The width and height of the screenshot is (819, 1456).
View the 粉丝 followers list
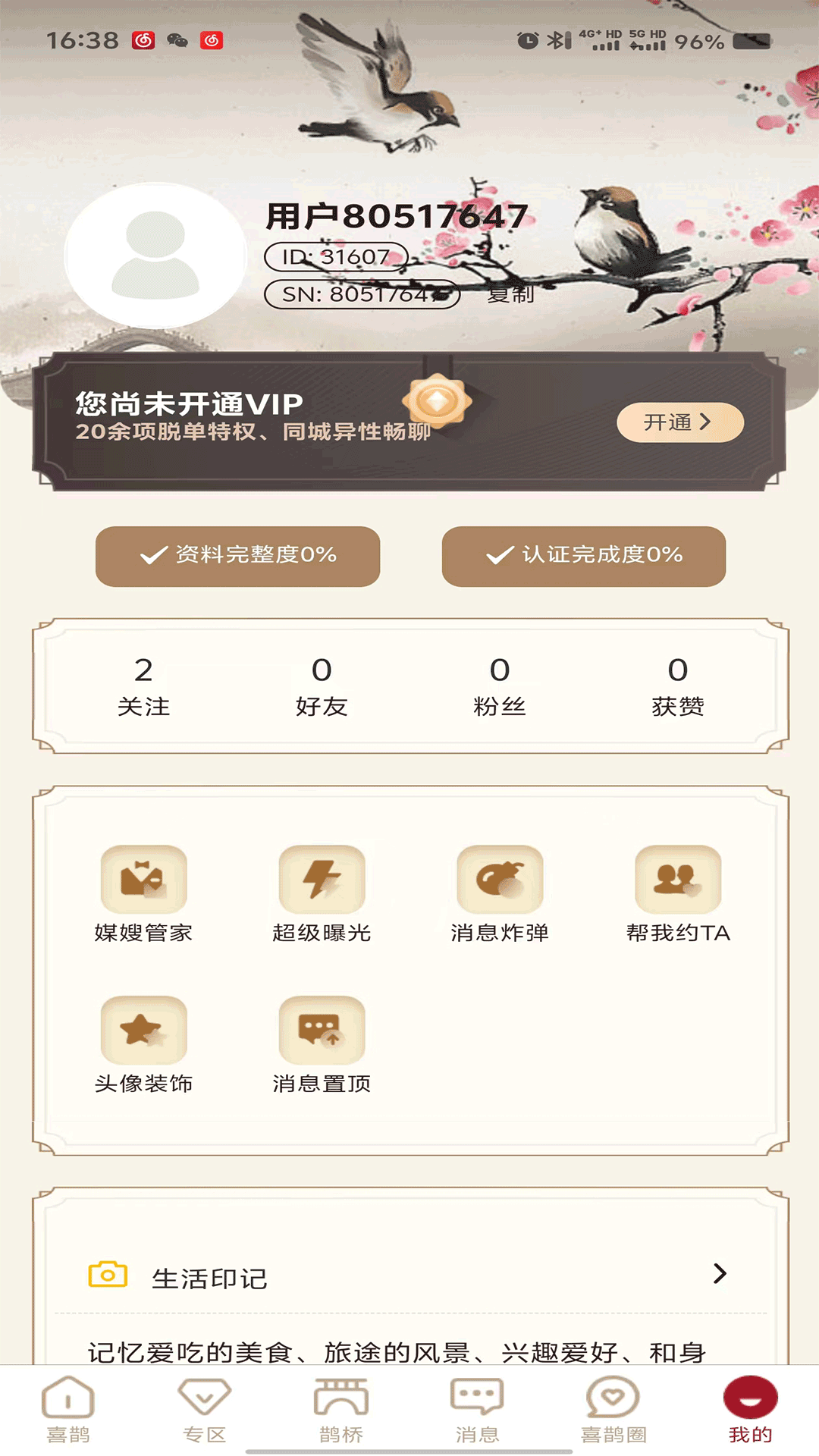point(499,686)
